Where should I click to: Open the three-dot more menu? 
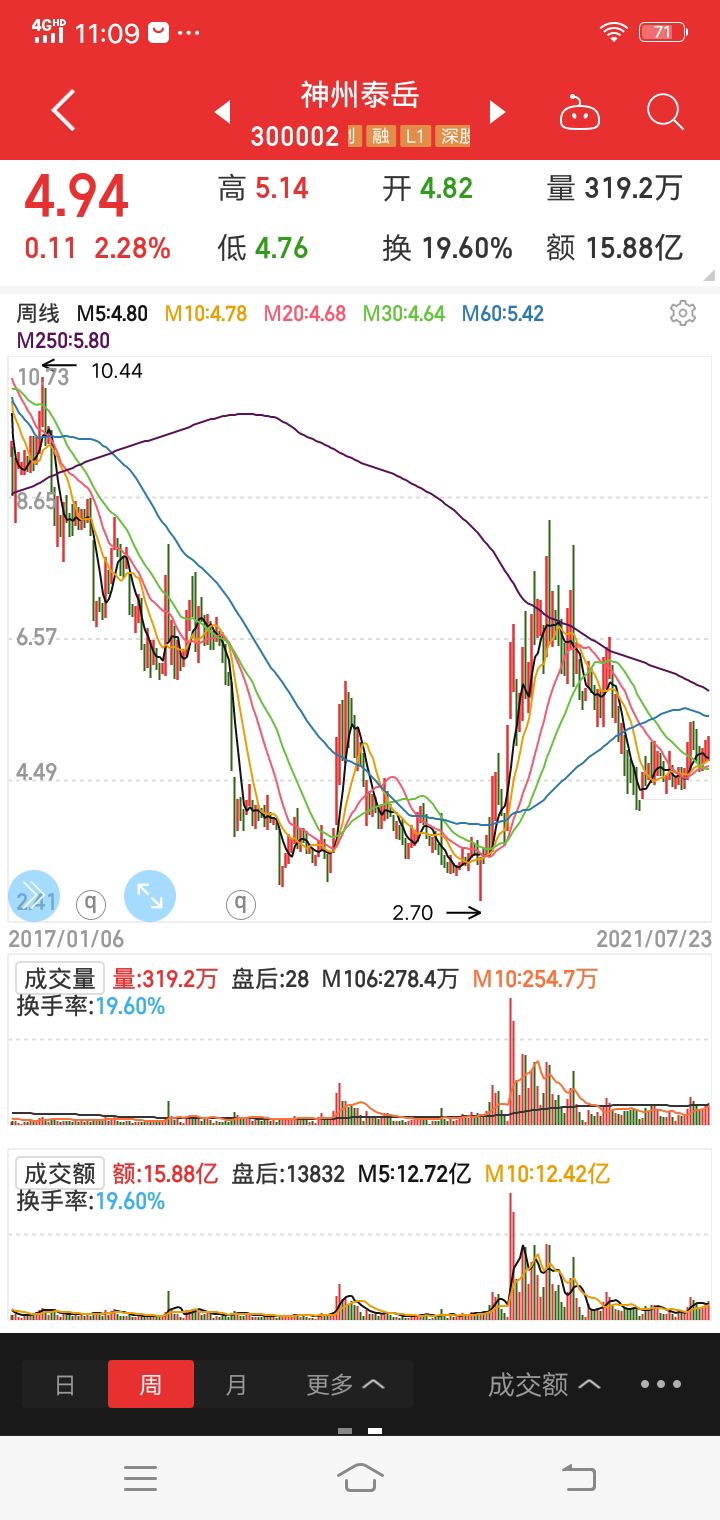coord(661,1385)
